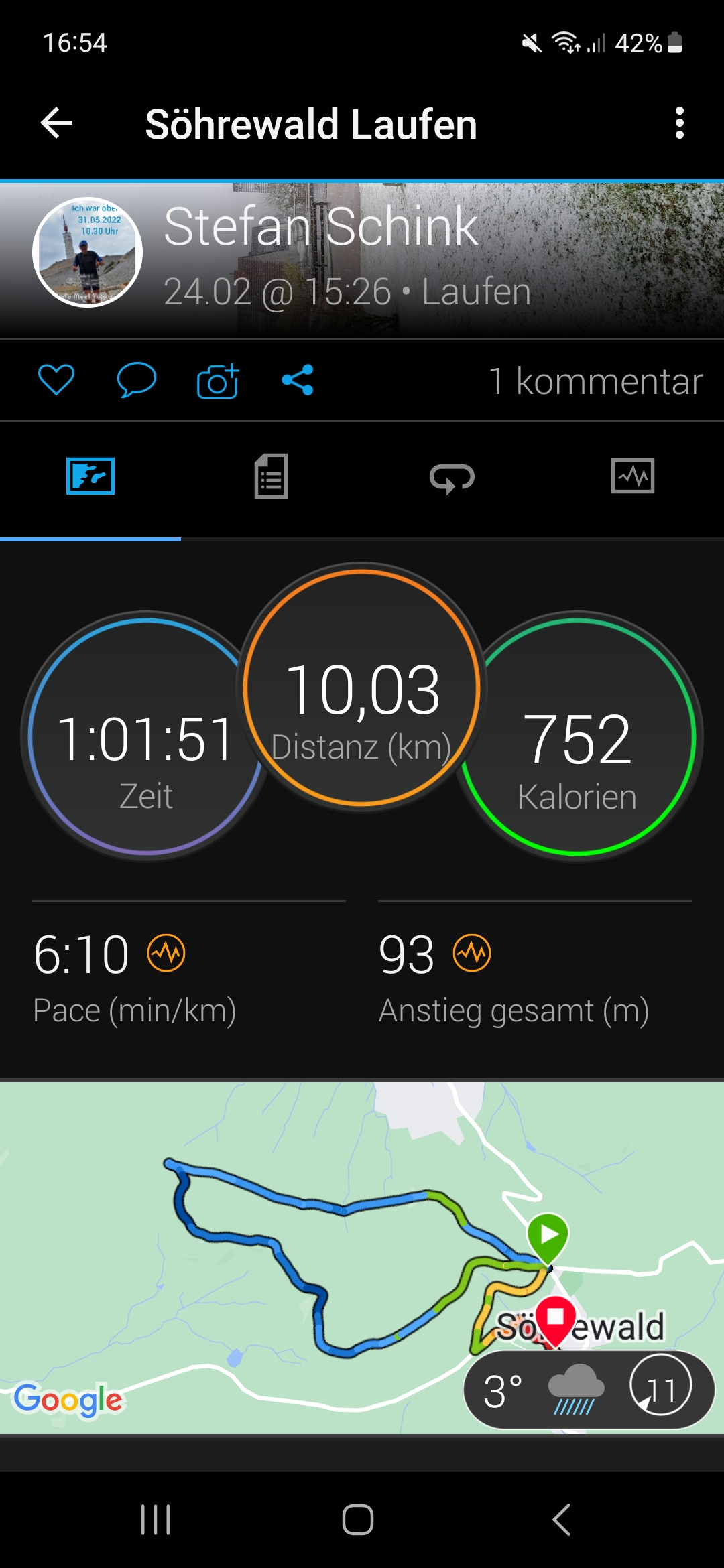724x1568 pixels.
Task: Open the three-dot overflow menu
Action: pyautogui.click(x=679, y=123)
